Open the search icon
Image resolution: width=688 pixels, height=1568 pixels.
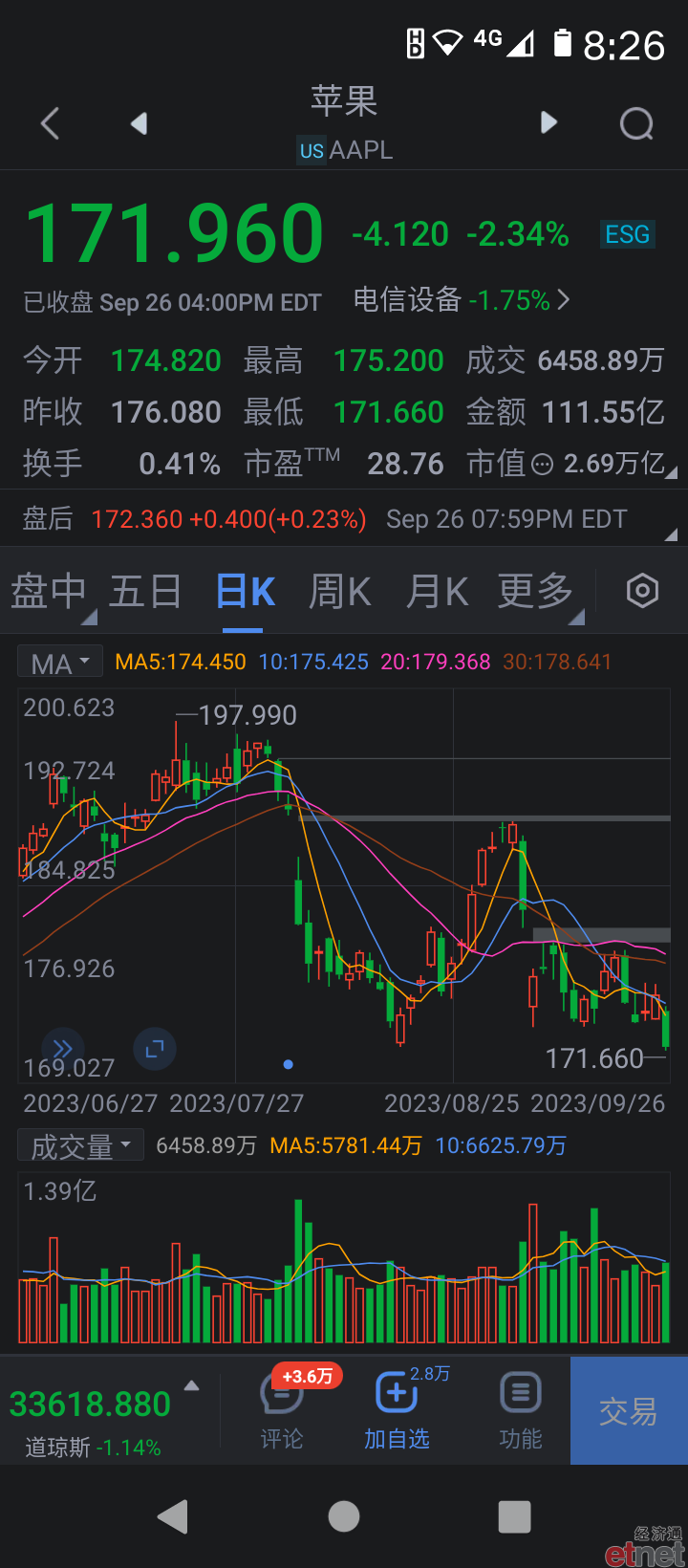click(x=636, y=123)
